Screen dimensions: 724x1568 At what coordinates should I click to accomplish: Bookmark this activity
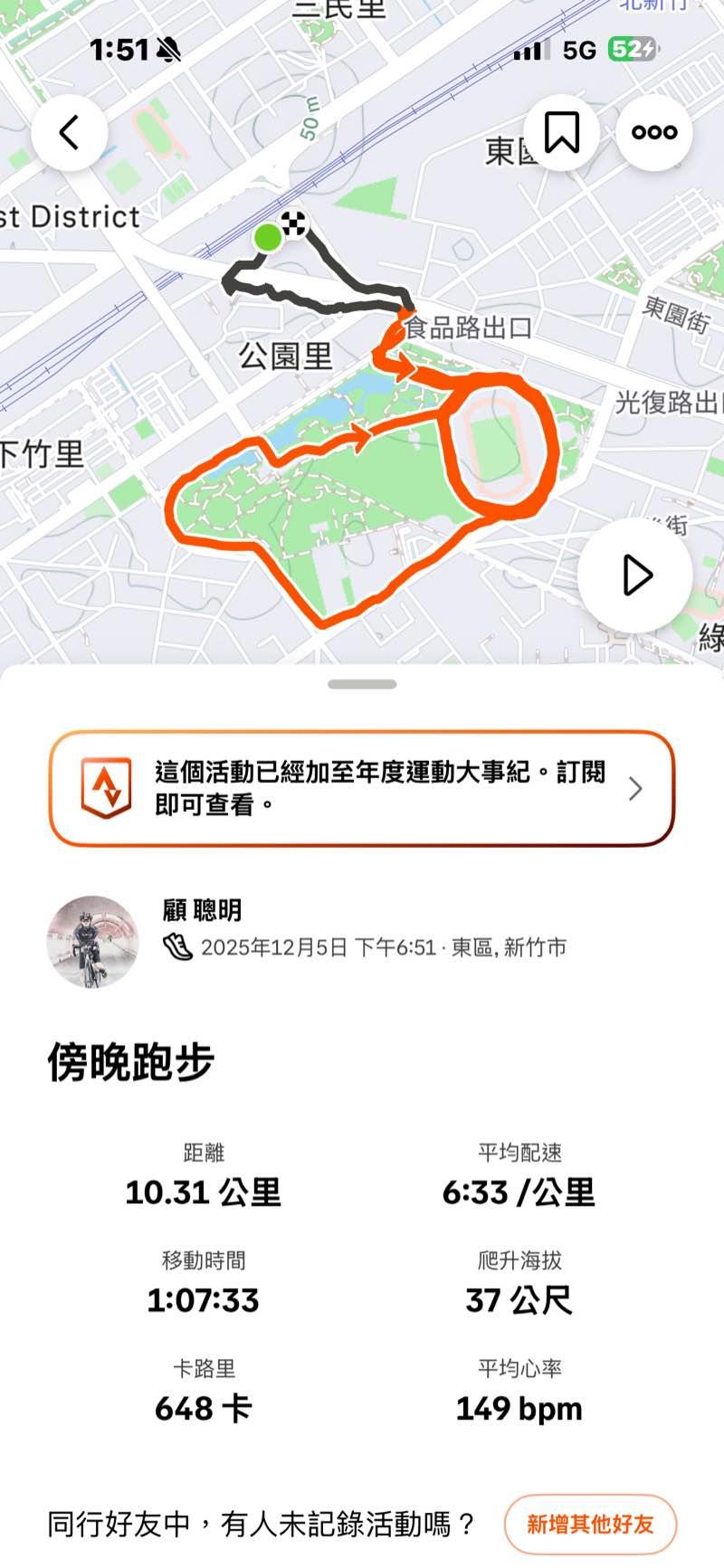click(x=561, y=133)
